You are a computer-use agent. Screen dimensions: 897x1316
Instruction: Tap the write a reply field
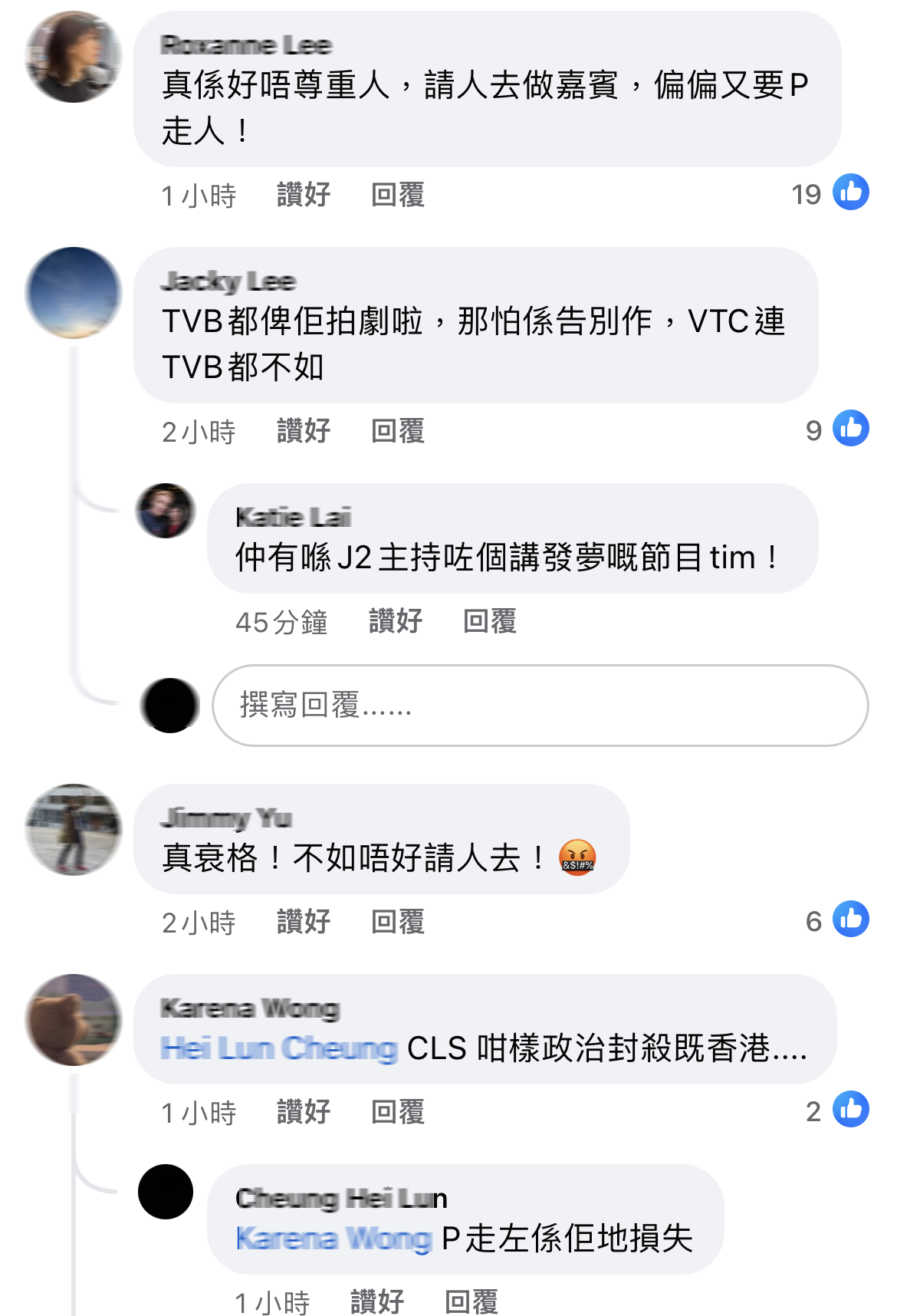click(x=540, y=706)
